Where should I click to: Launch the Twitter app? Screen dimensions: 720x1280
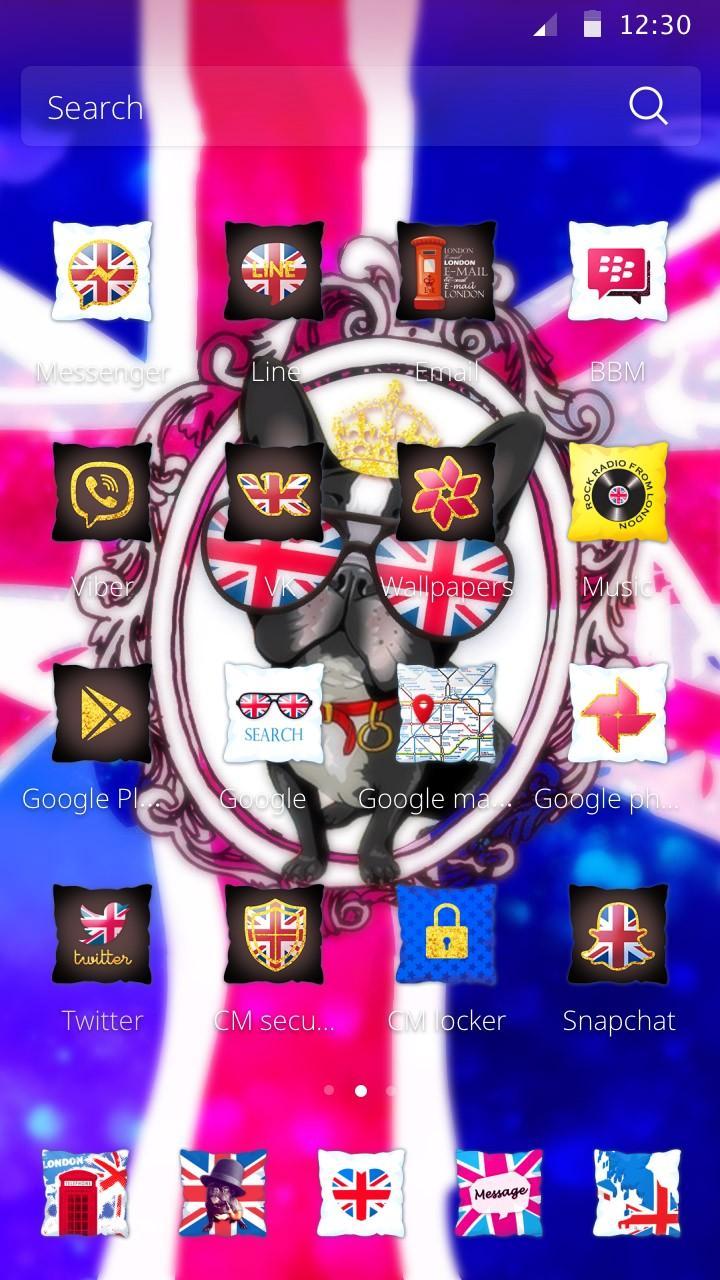pyautogui.click(x=102, y=934)
